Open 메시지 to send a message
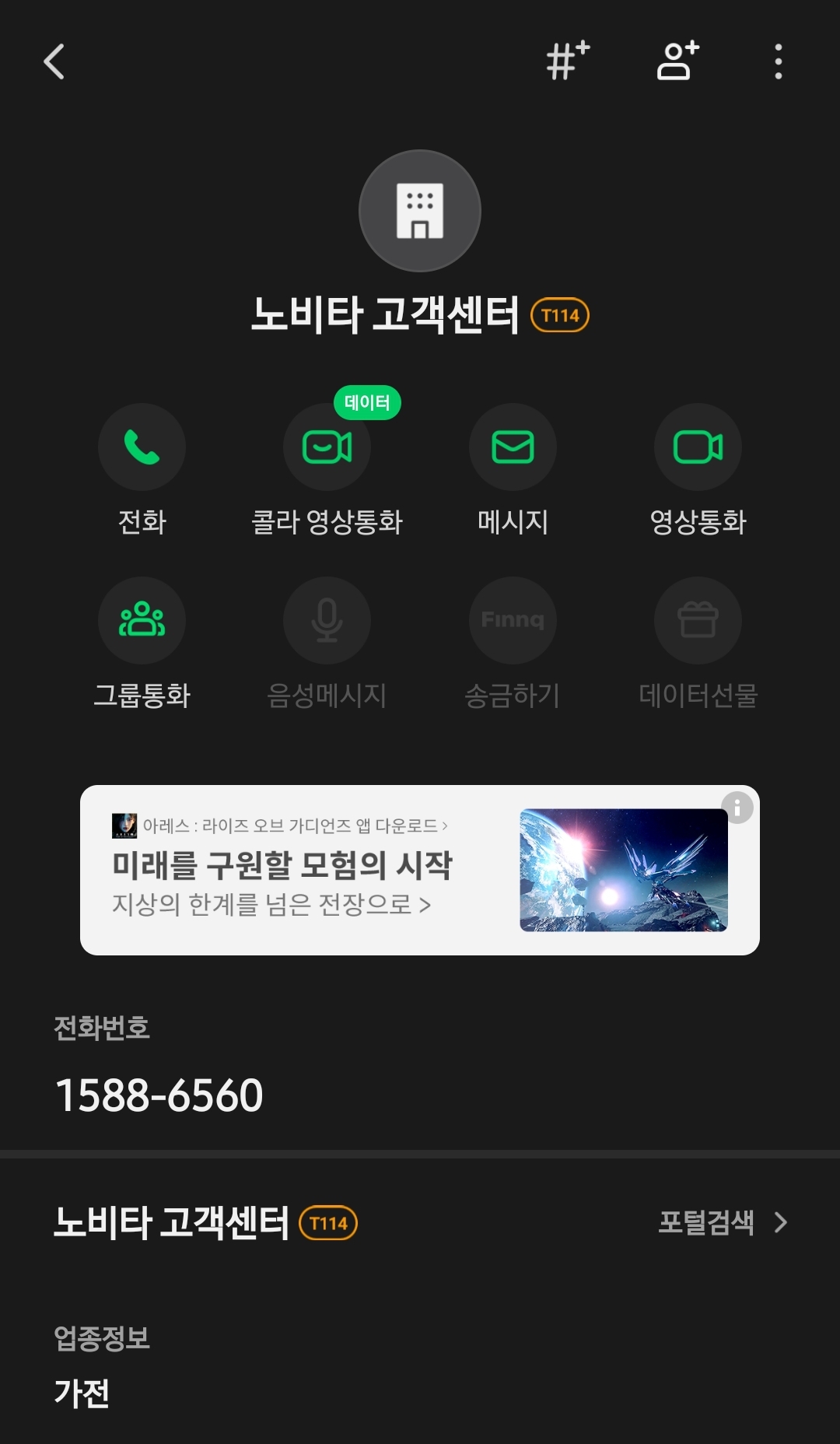The image size is (840, 1444). (x=513, y=447)
